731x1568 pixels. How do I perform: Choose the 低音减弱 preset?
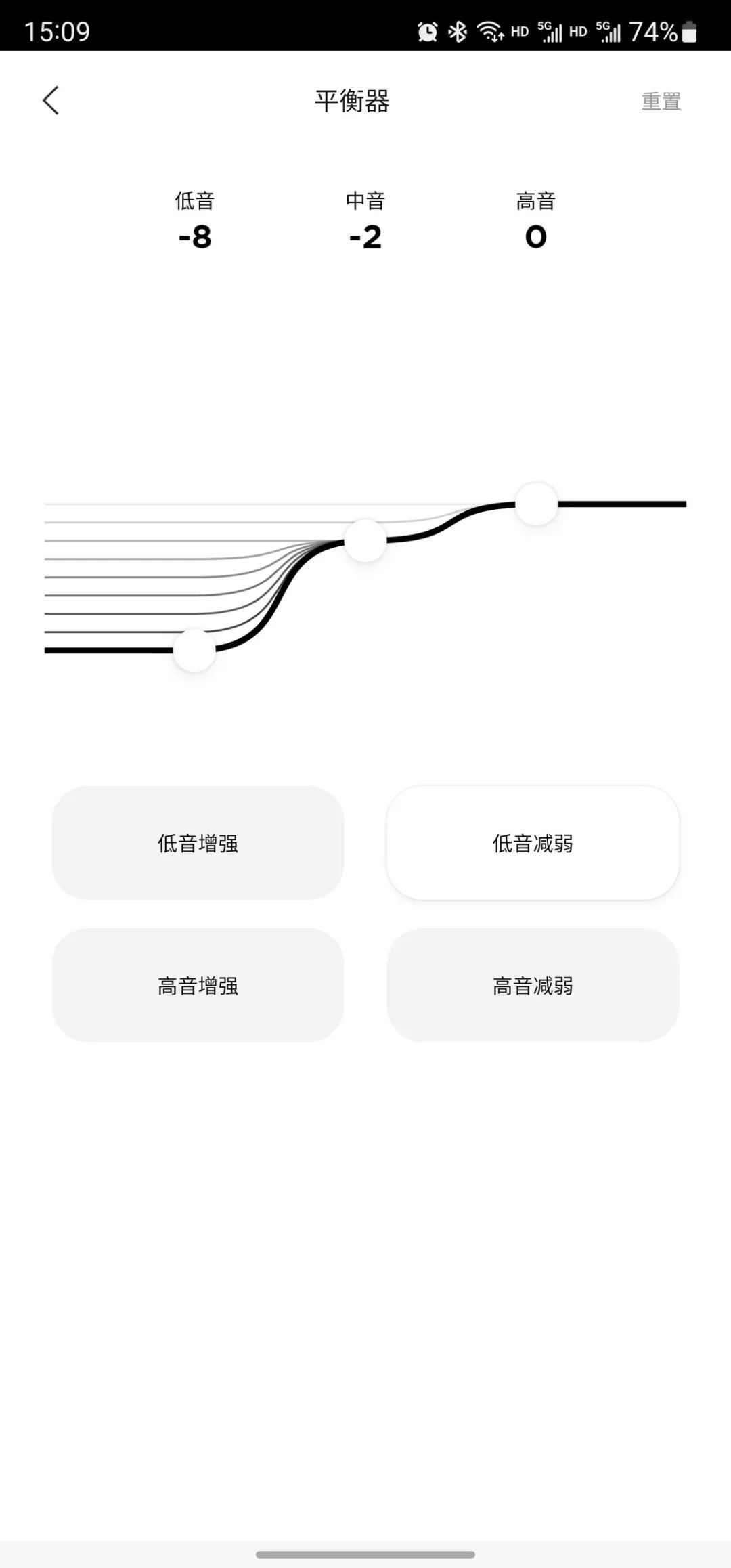[x=533, y=843]
